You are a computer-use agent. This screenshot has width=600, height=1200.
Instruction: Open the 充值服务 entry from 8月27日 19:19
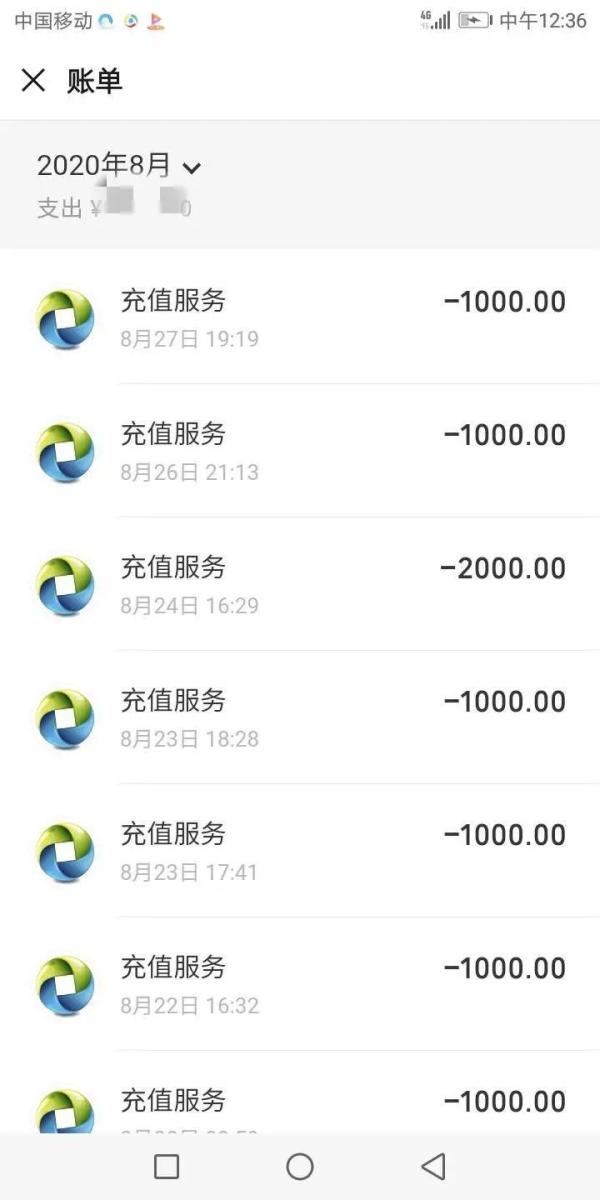300,317
